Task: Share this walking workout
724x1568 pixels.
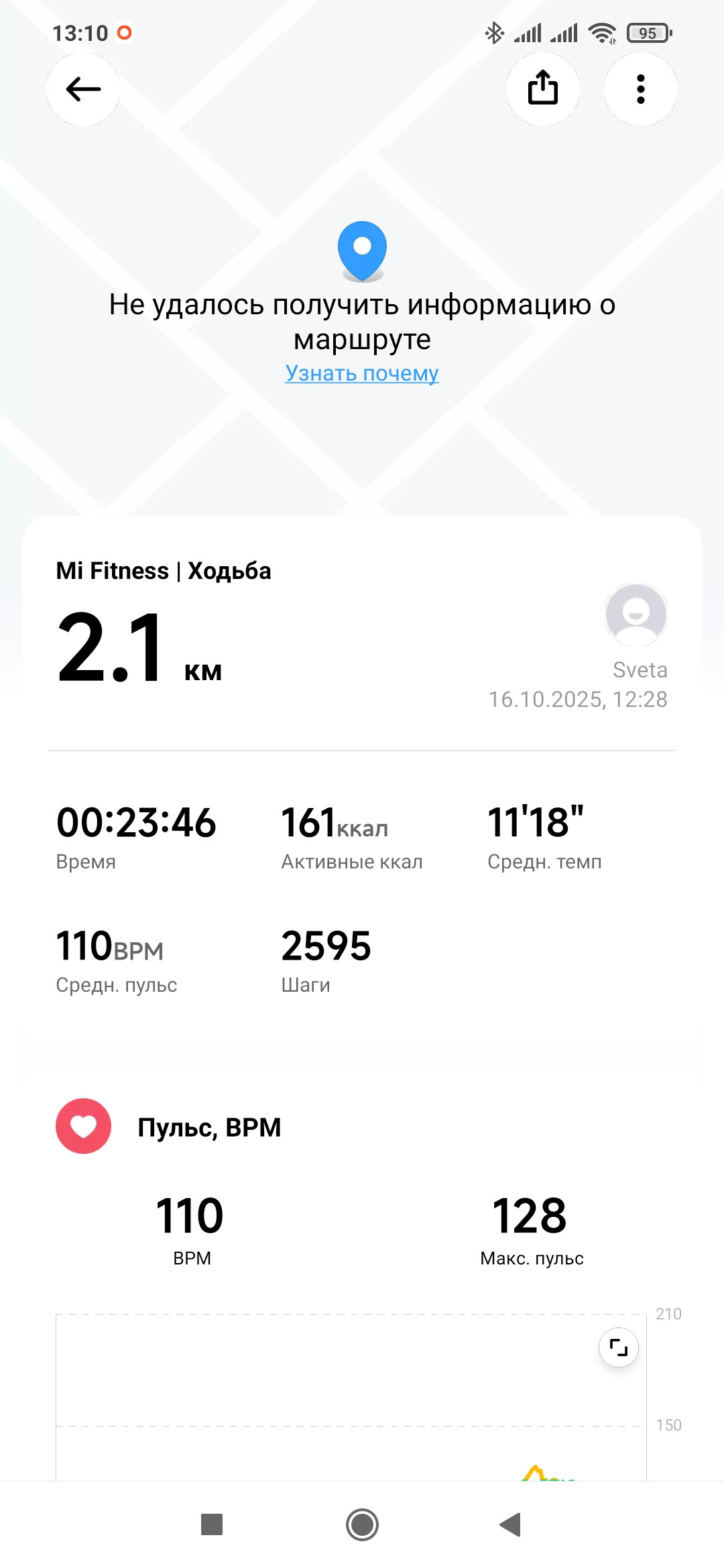Action: (543, 89)
